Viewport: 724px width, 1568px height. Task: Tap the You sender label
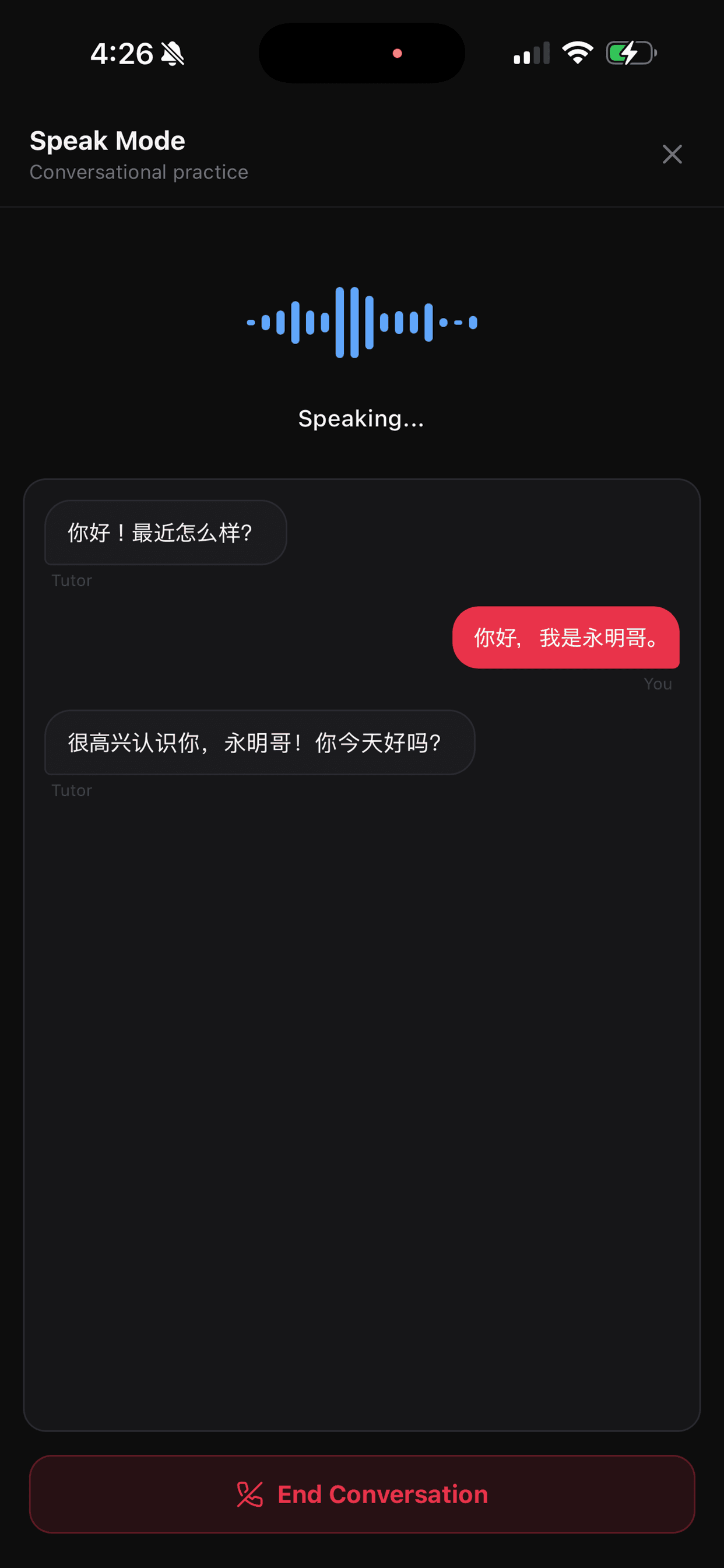658,683
